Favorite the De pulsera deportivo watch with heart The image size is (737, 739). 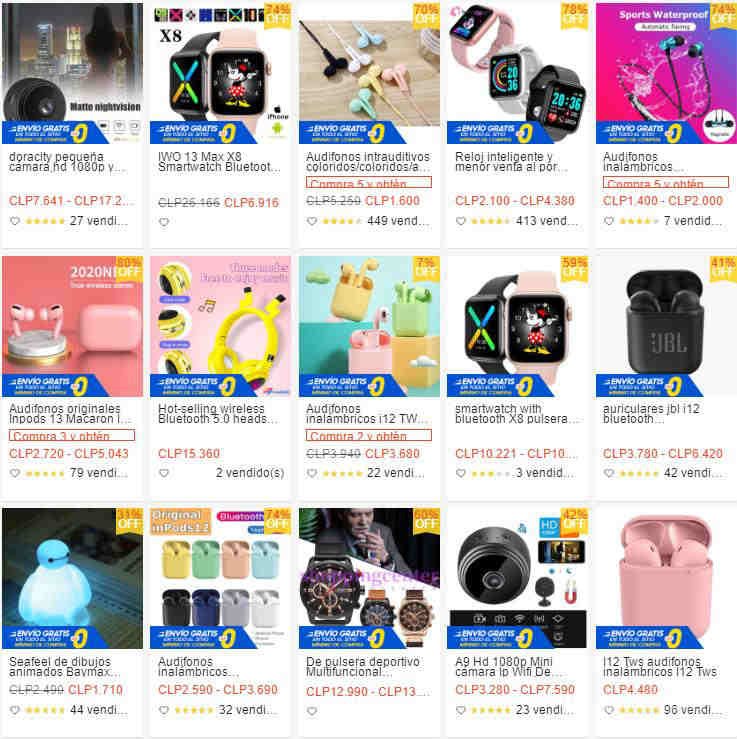(312, 710)
